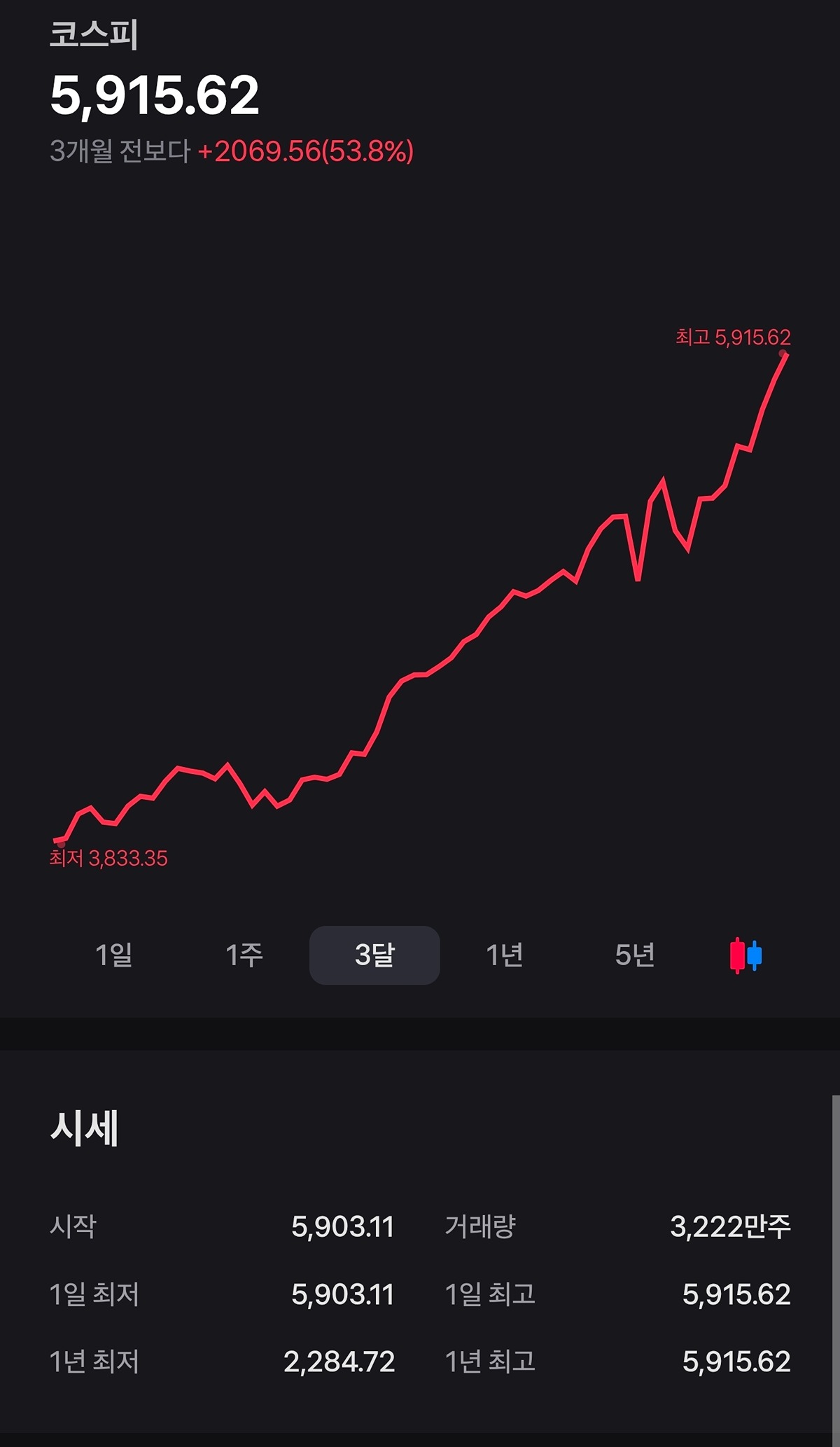840x1447 pixels.
Task: Select the 3달 chart range
Action: pyautogui.click(x=374, y=955)
